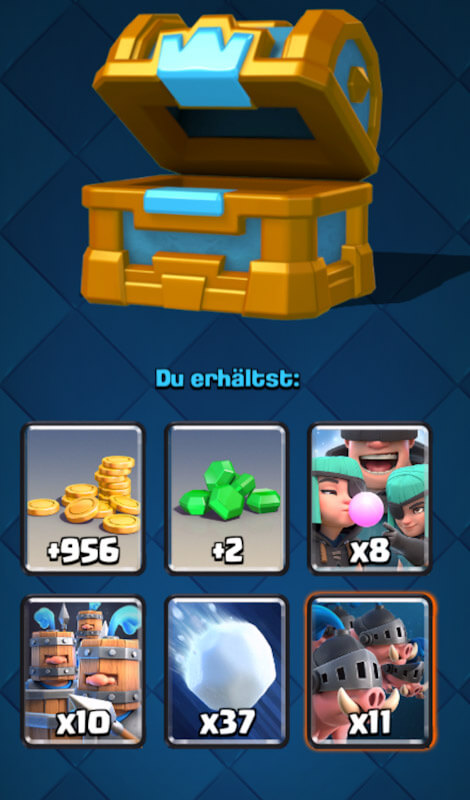Select the Royal Hogs card showing x11
The image size is (470, 800).
pos(370,670)
